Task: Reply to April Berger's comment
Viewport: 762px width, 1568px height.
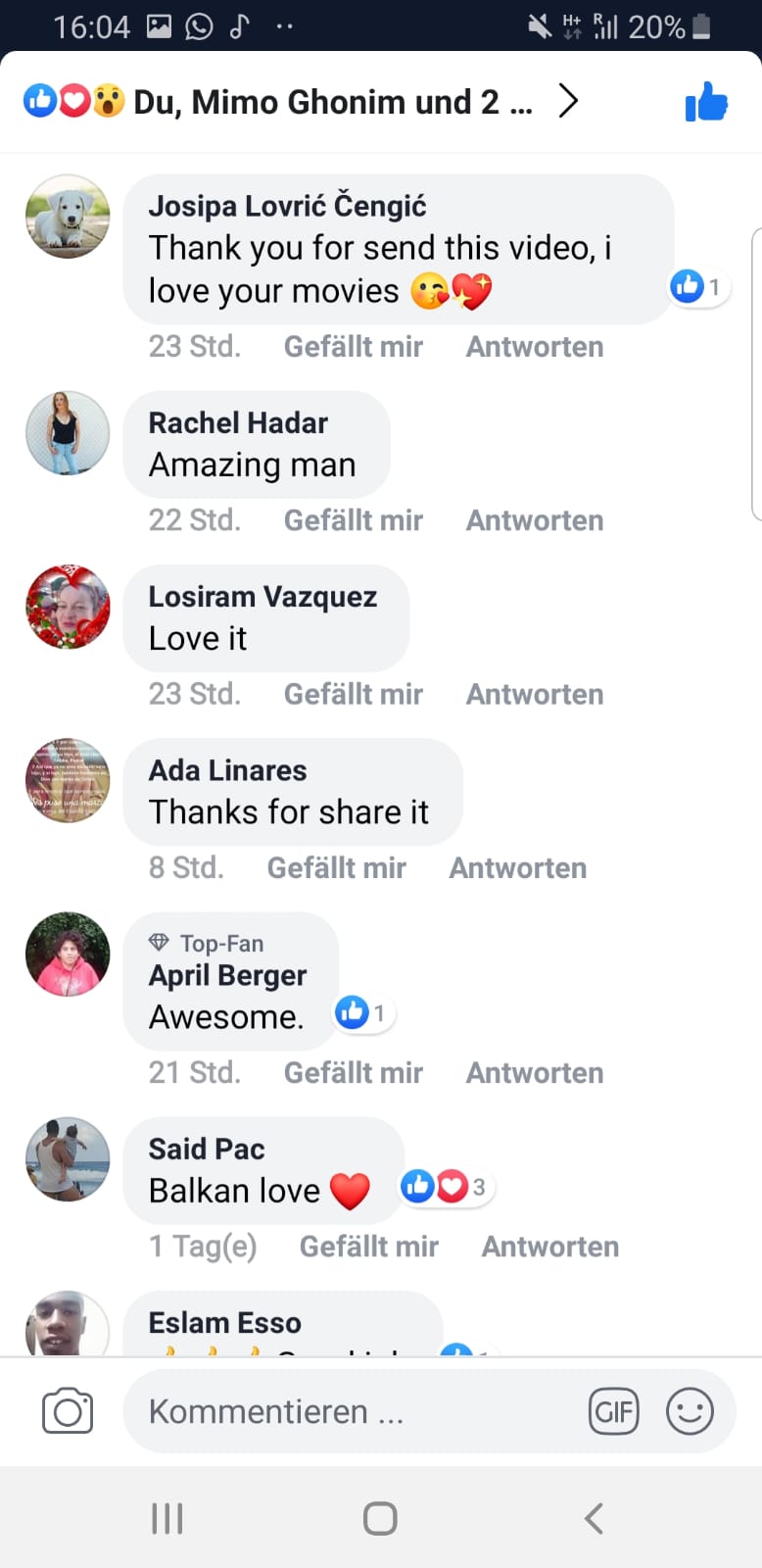Action: click(535, 1073)
